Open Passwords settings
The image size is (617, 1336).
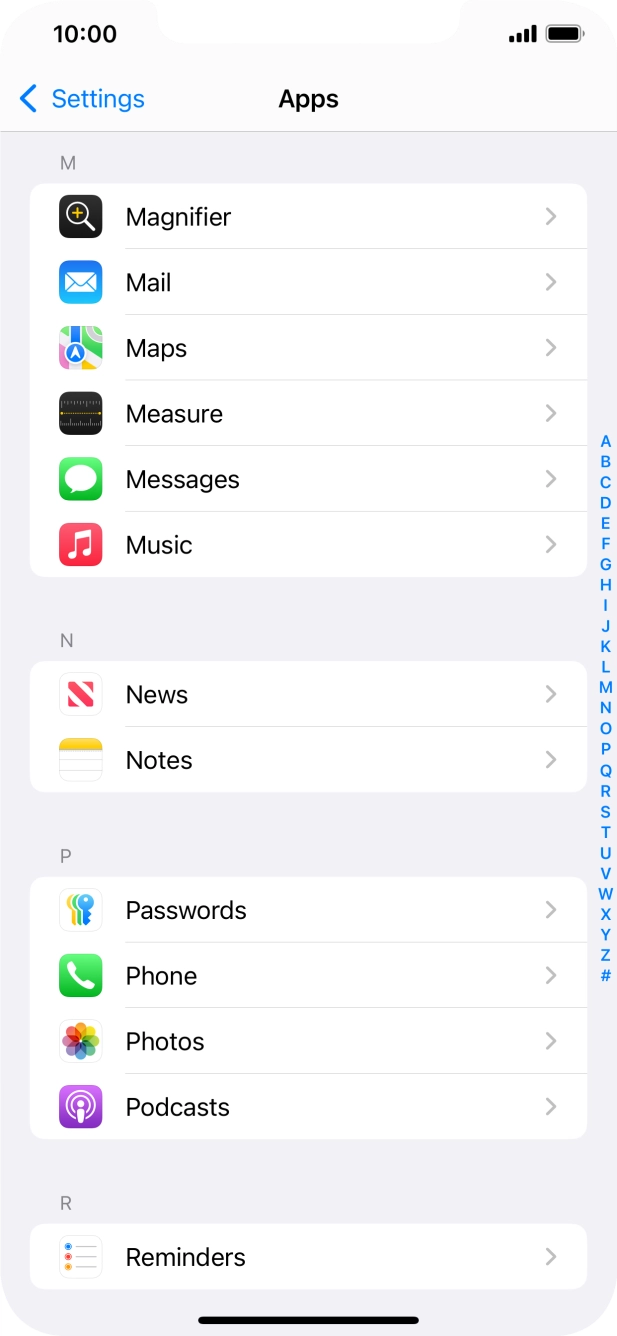(308, 910)
